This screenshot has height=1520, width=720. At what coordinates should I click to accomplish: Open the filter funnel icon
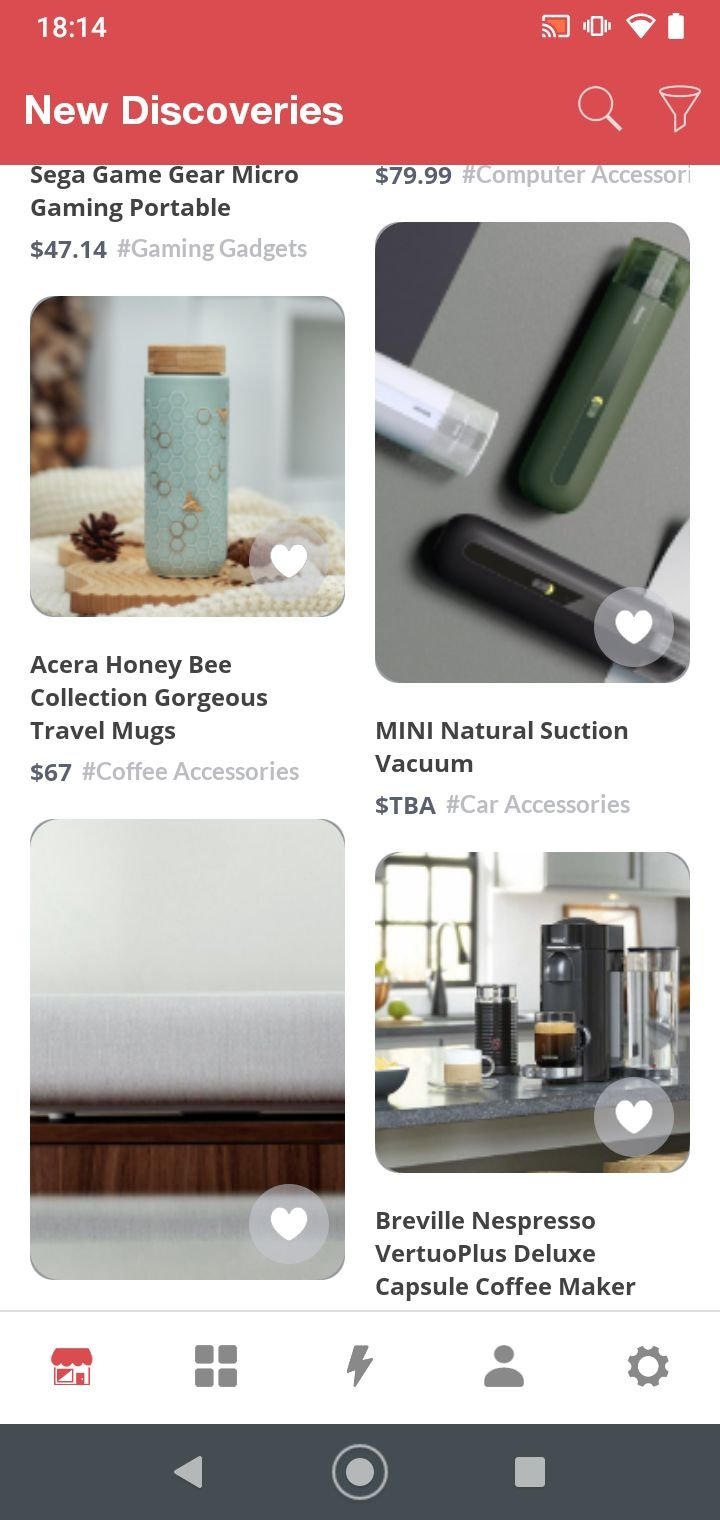click(679, 109)
